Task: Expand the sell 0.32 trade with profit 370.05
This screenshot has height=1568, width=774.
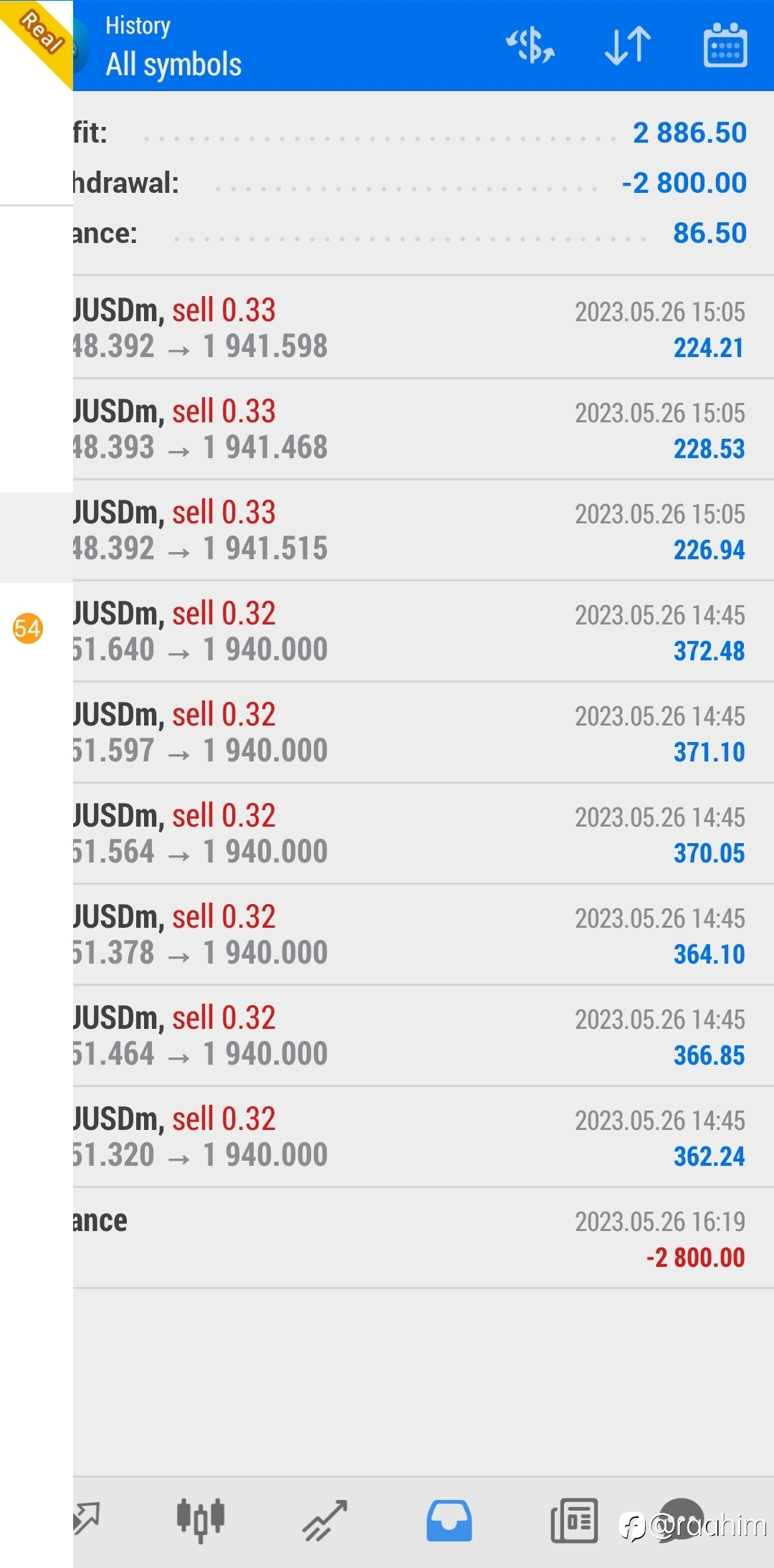Action: pyautogui.click(x=424, y=833)
